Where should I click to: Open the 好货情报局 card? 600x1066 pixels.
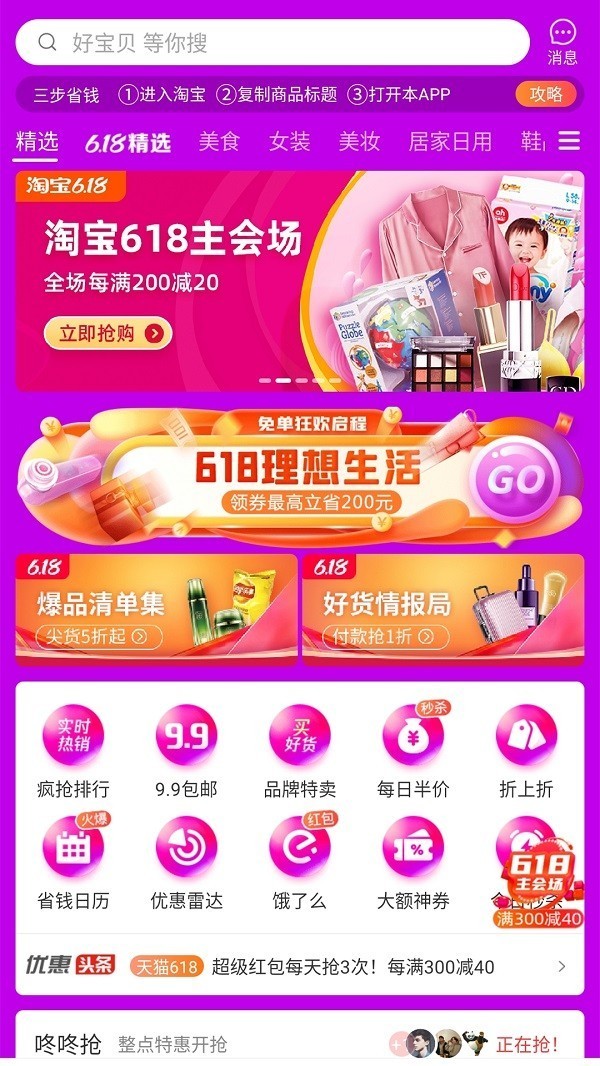pos(443,609)
